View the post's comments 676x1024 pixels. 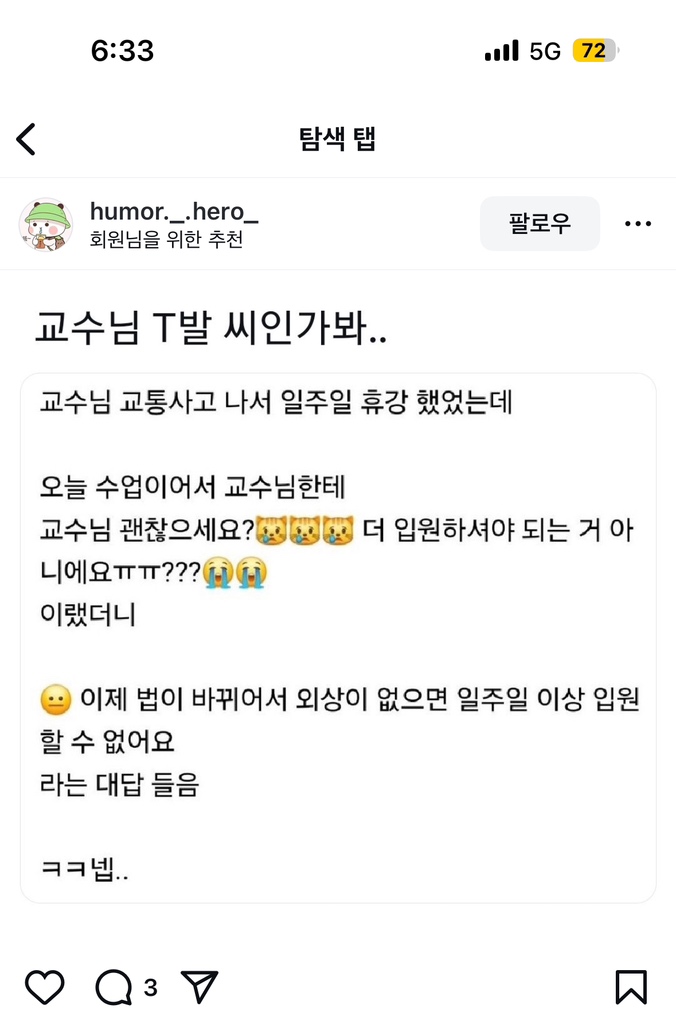114,987
